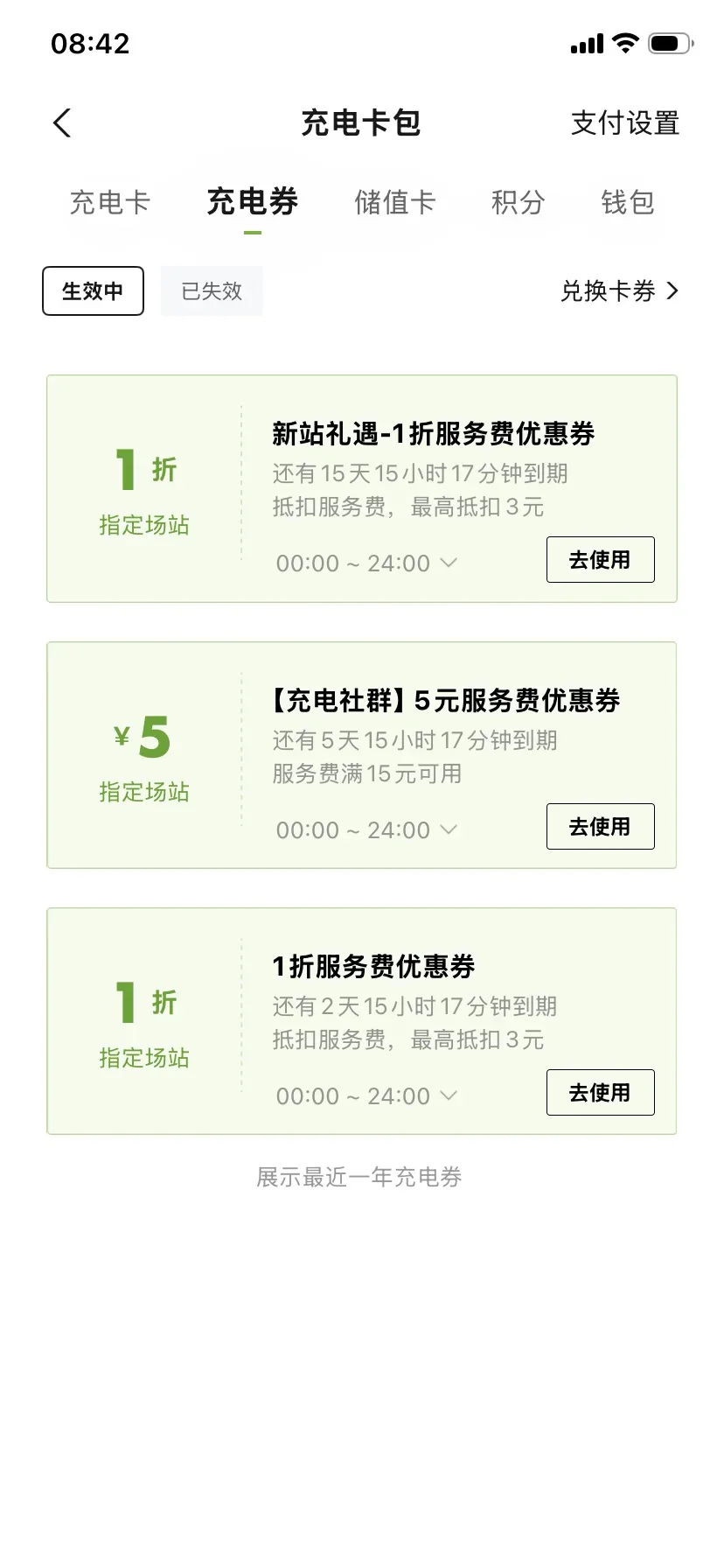This screenshot has height=1568, width=724.
Task: Switch to the 充电卡 tab
Action: pos(110,203)
